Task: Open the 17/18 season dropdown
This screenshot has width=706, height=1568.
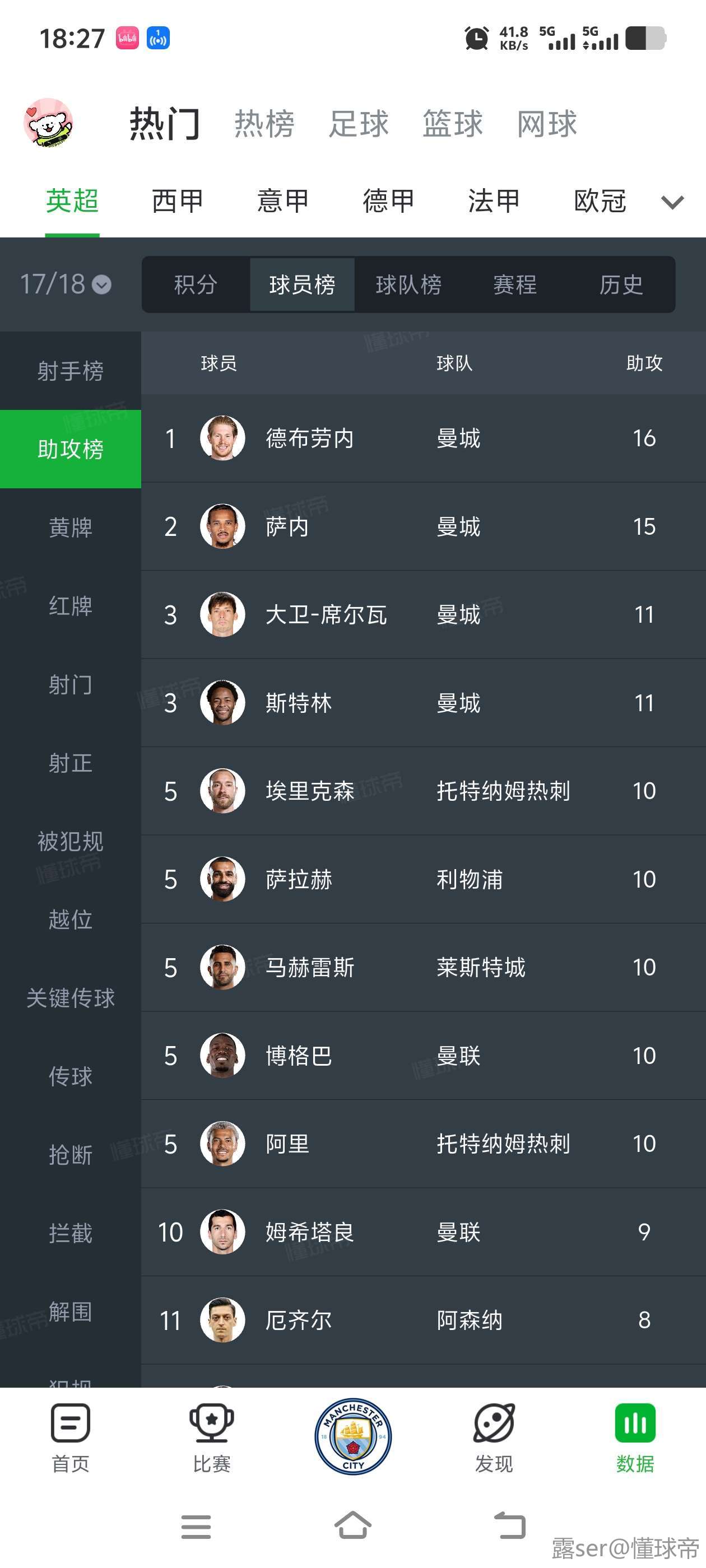Action: point(66,284)
